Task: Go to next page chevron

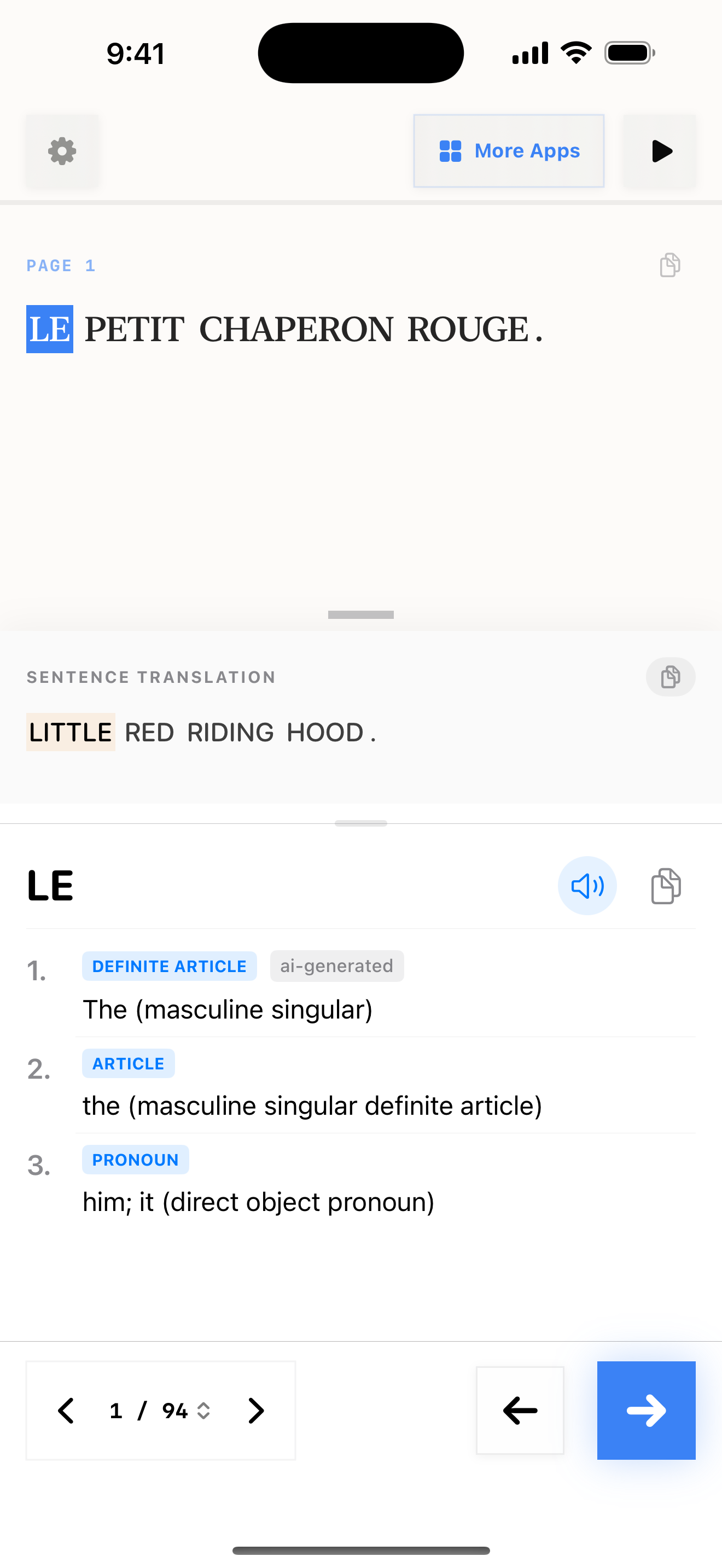Action: [257, 1411]
